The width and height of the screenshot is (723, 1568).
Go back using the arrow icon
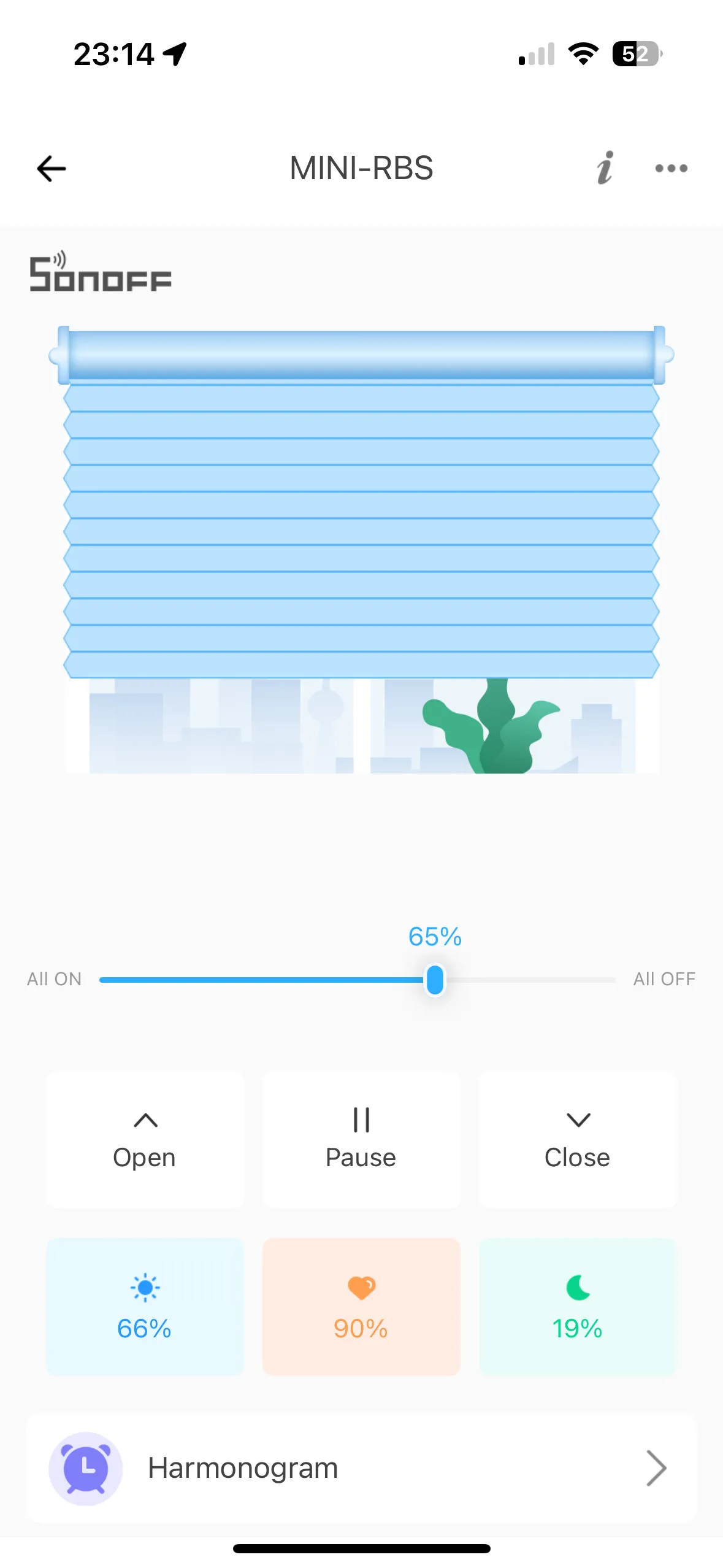(52, 169)
